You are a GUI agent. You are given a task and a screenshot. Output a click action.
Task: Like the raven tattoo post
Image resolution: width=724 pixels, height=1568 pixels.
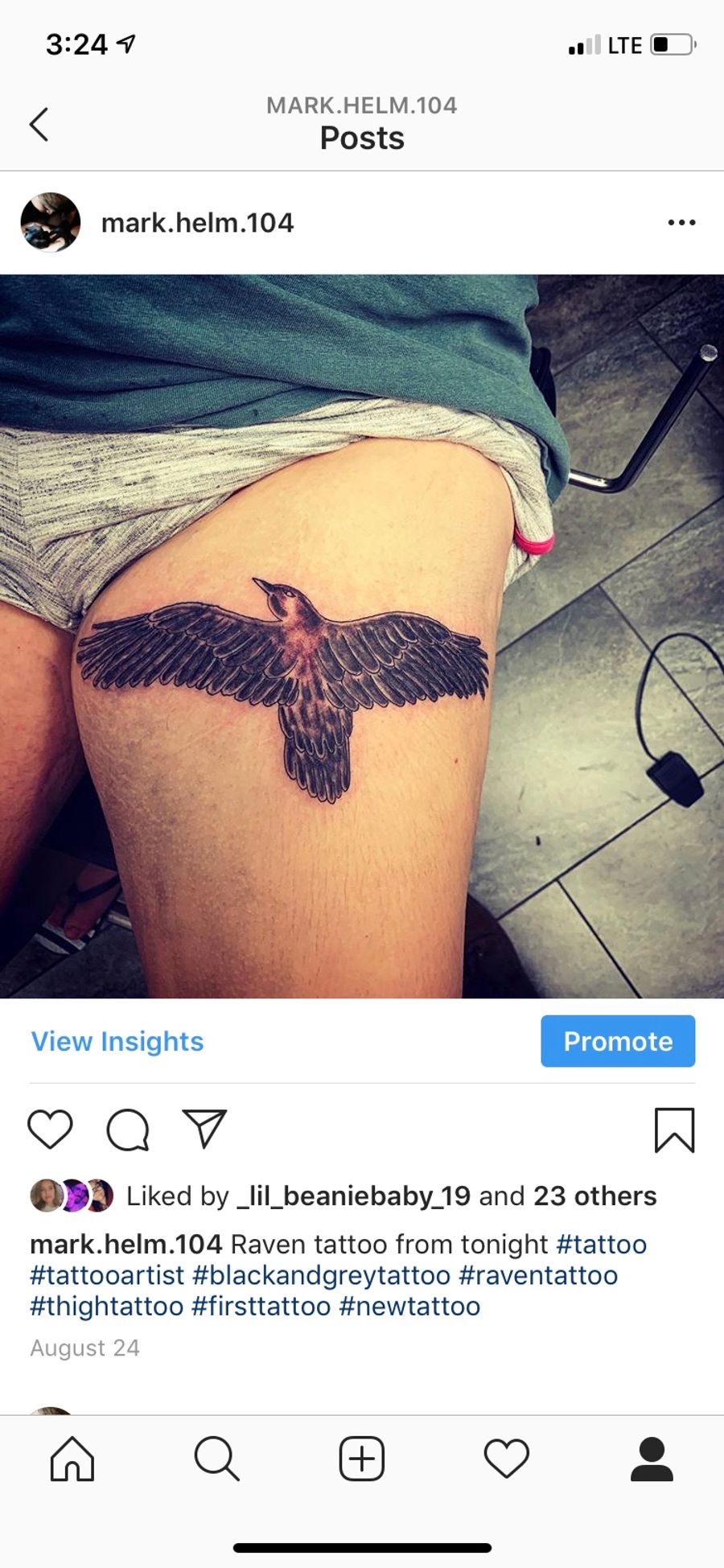click(x=51, y=1129)
